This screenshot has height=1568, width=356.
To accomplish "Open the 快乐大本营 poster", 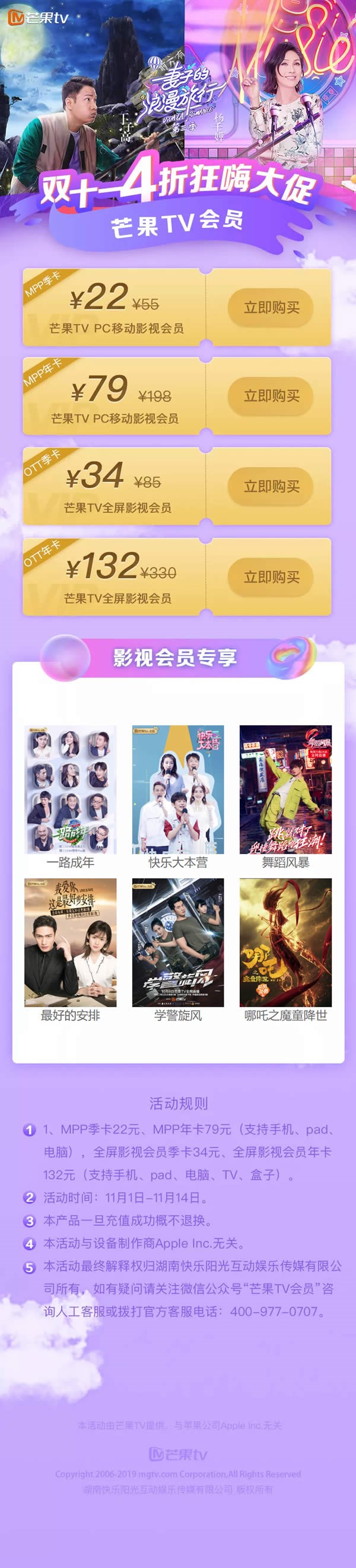I will [x=177, y=789].
